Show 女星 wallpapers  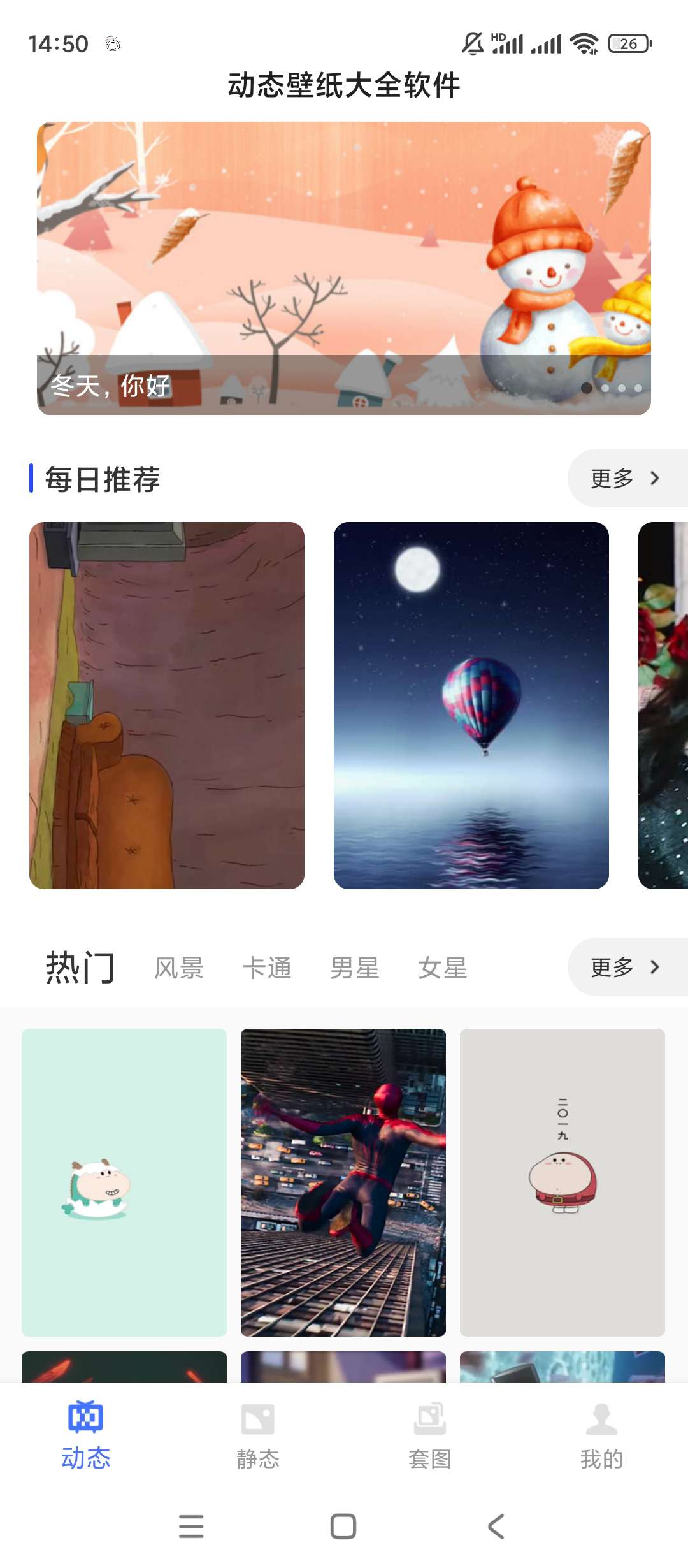(x=443, y=968)
